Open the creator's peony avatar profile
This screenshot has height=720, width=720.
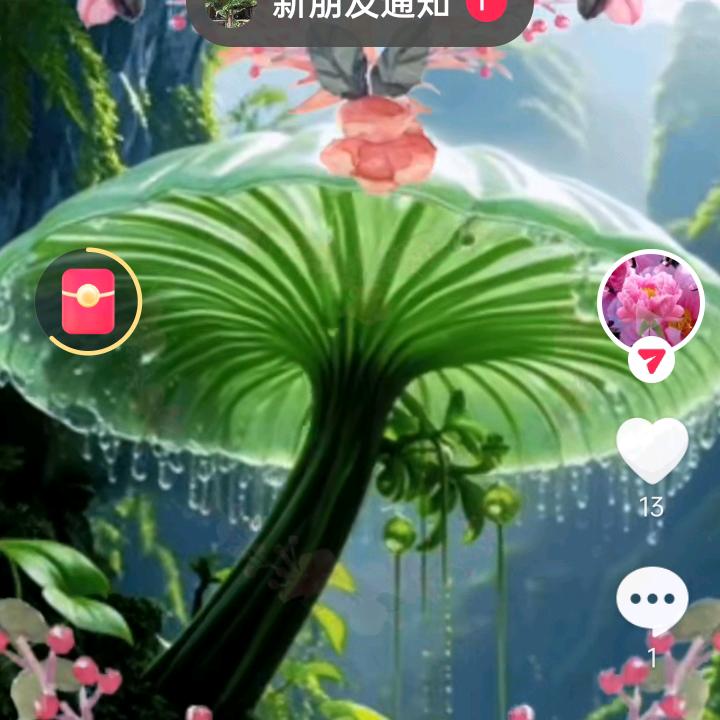point(651,301)
